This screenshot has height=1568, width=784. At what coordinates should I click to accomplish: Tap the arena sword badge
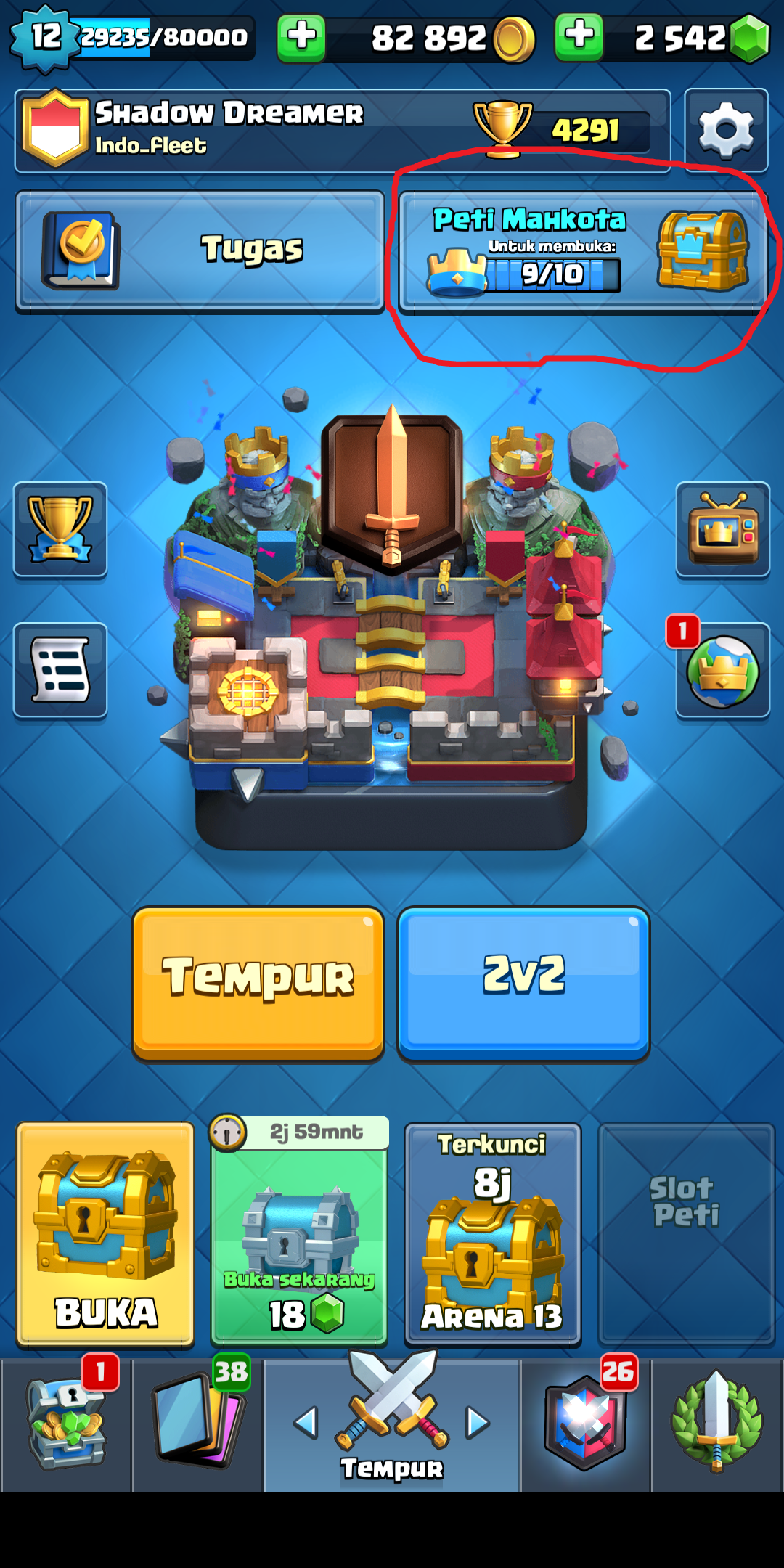(392, 490)
